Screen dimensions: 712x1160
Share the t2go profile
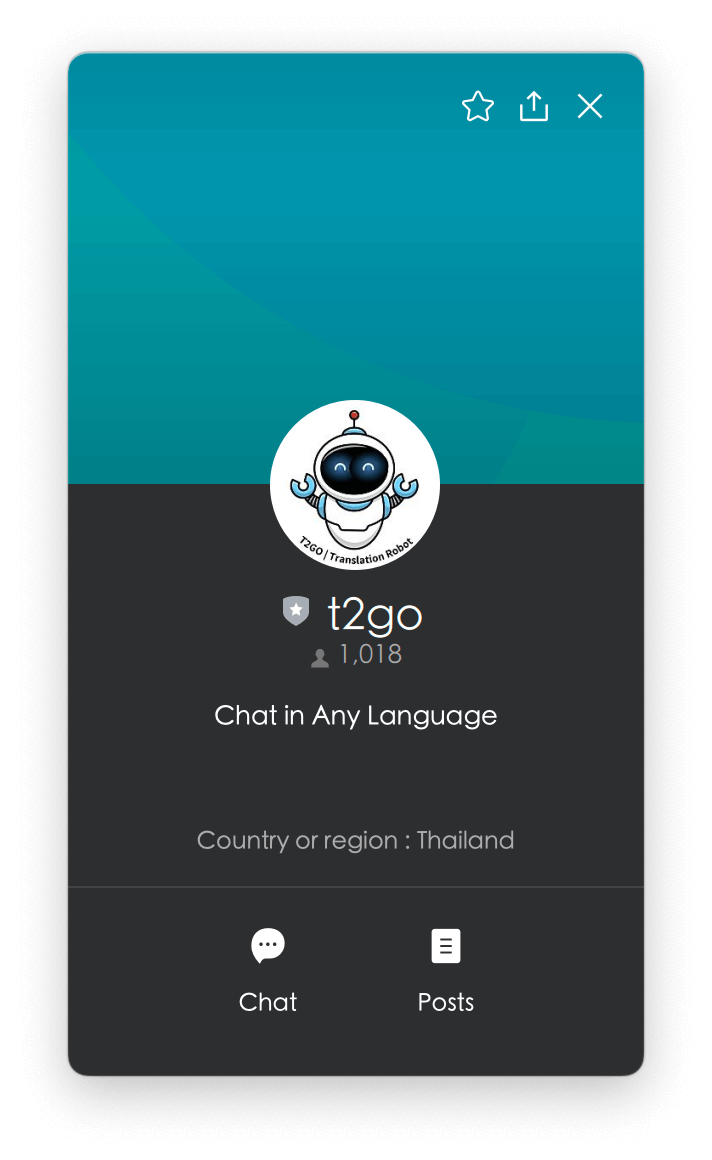pyautogui.click(x=534, y=106)
